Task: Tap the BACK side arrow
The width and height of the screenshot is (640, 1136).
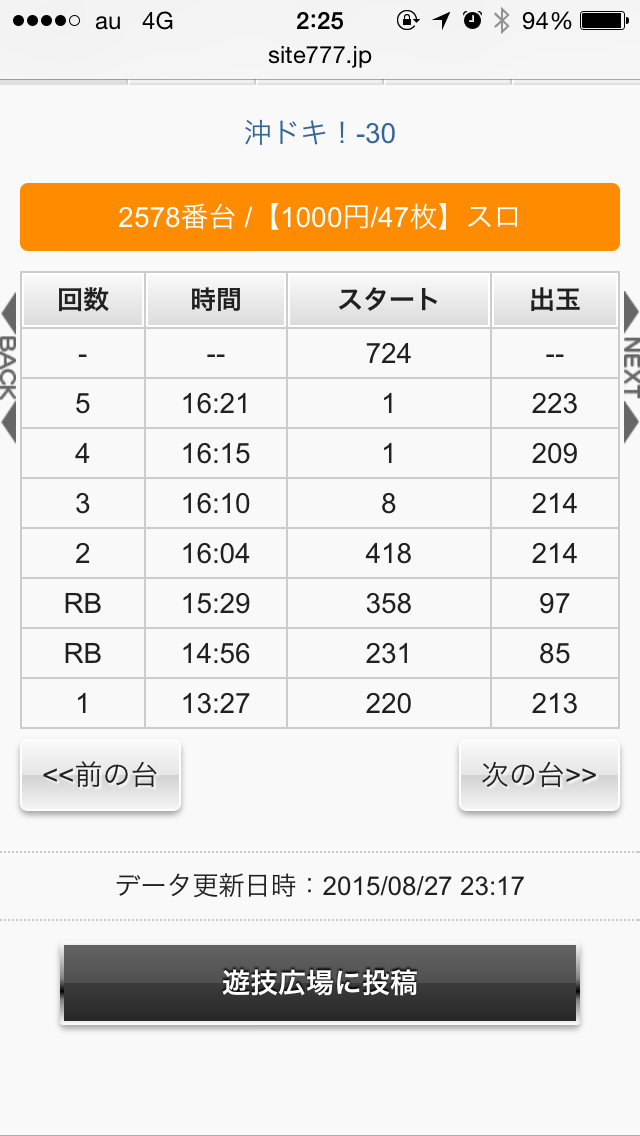Action: pos(8,367)
